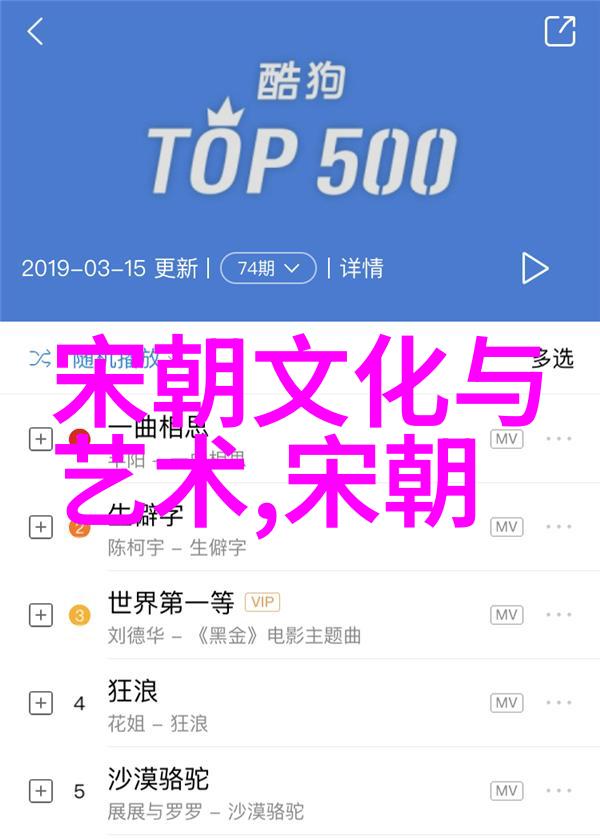
Task: Watch the MV for 沙漠骆驼
Action: (x=507, y=791)
